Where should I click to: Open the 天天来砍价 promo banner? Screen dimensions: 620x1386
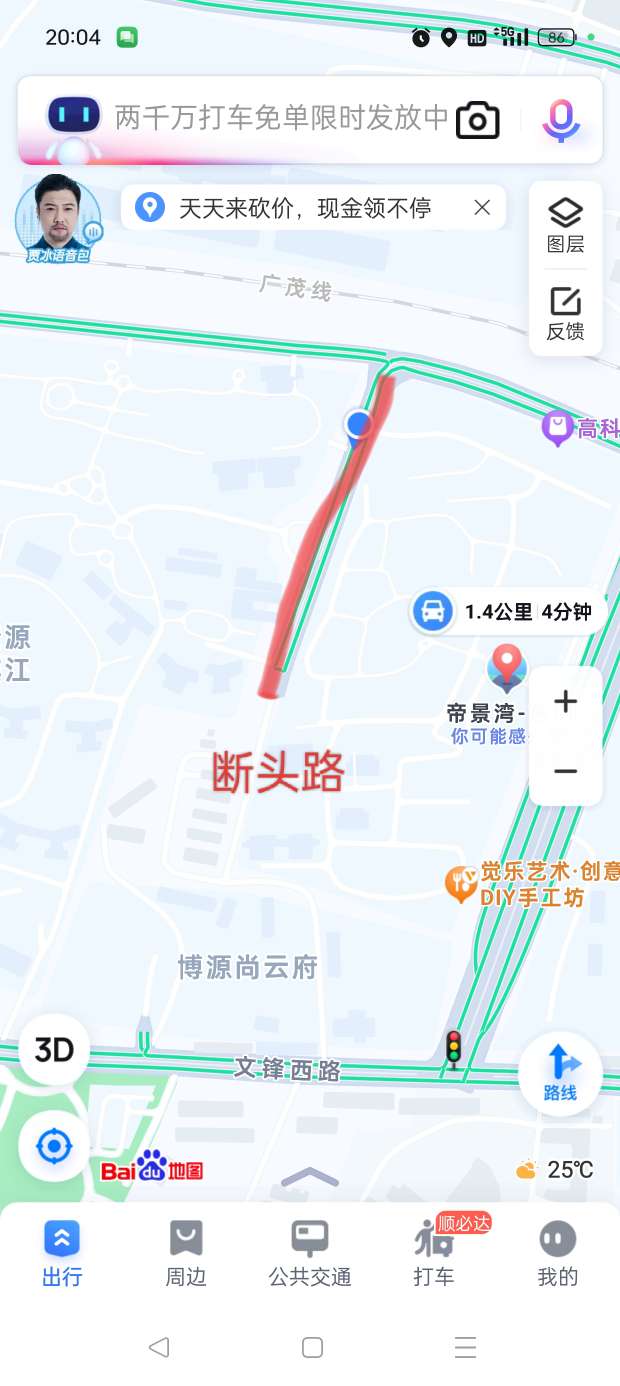[x=300, y=208]
